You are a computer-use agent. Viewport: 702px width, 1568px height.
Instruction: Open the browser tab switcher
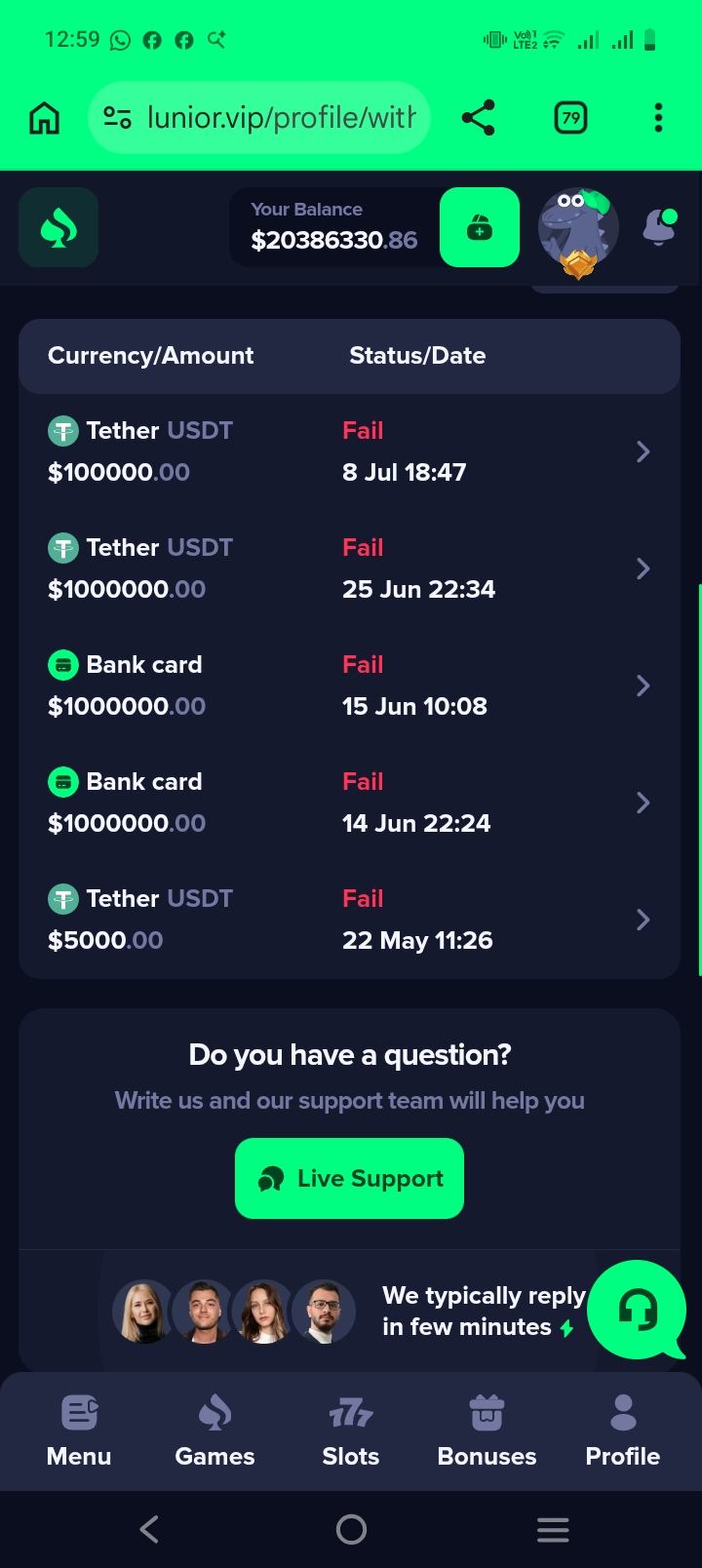tap(570, 118)
